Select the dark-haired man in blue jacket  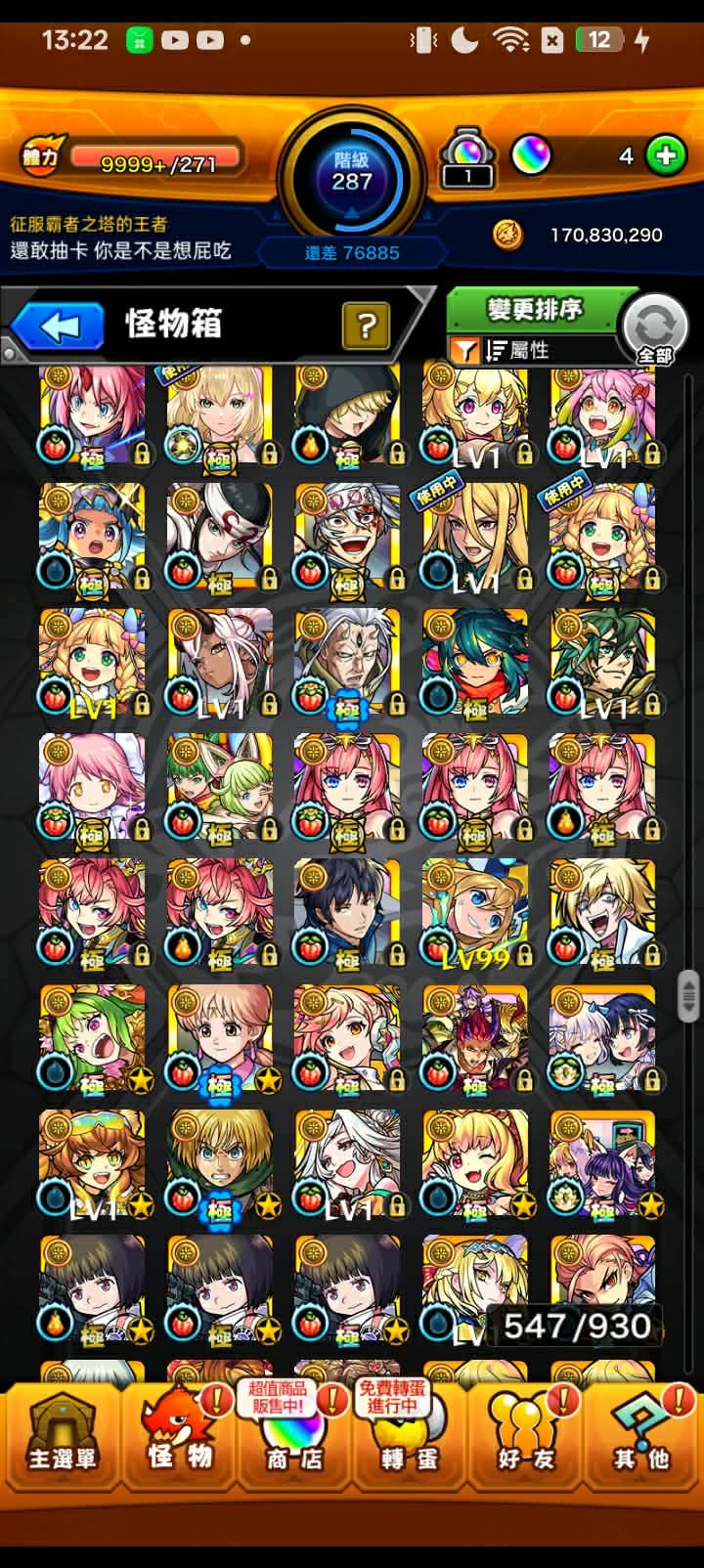pyautogui.click(x=348, y=913)
